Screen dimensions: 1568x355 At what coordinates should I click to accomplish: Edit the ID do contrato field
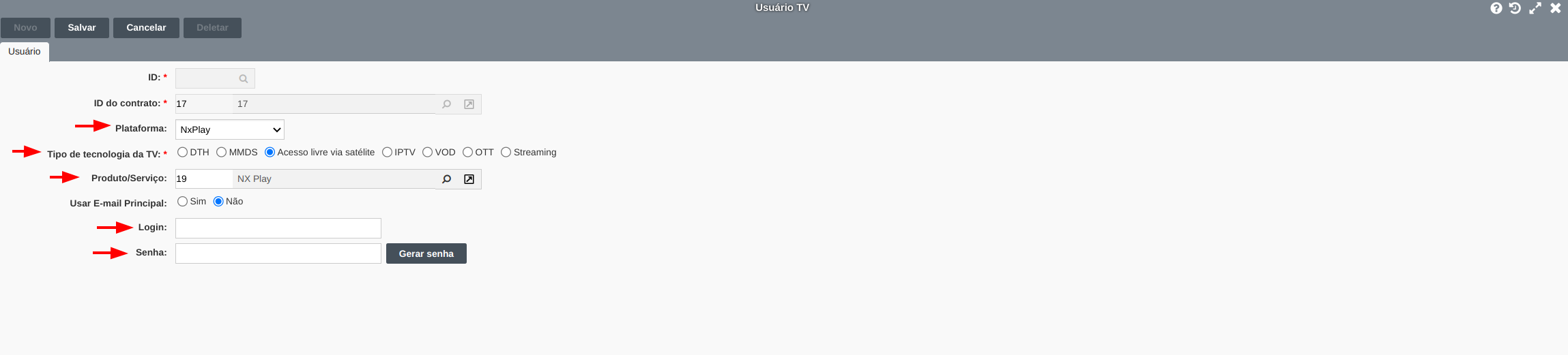203,104
